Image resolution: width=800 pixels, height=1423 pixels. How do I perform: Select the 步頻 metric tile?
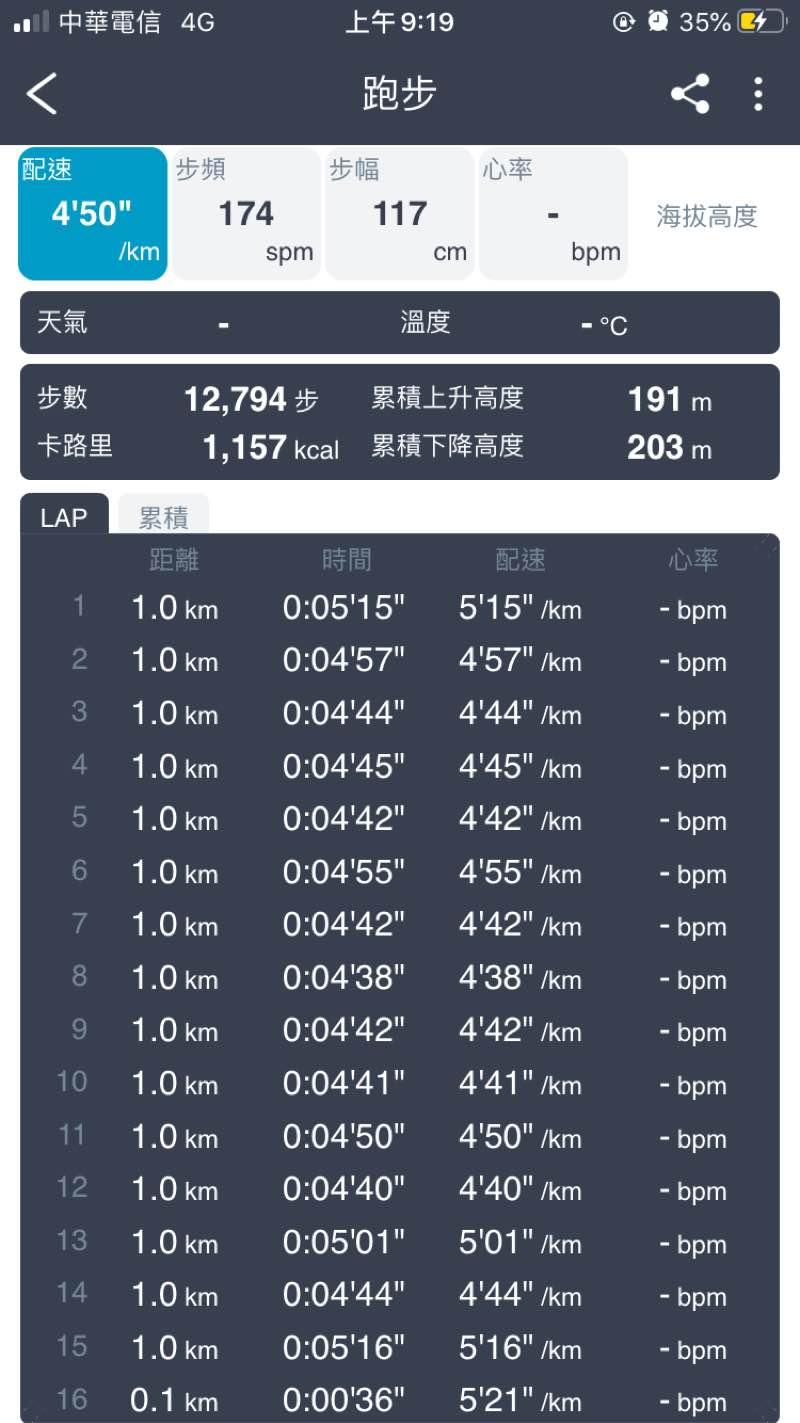coord(246,214)
